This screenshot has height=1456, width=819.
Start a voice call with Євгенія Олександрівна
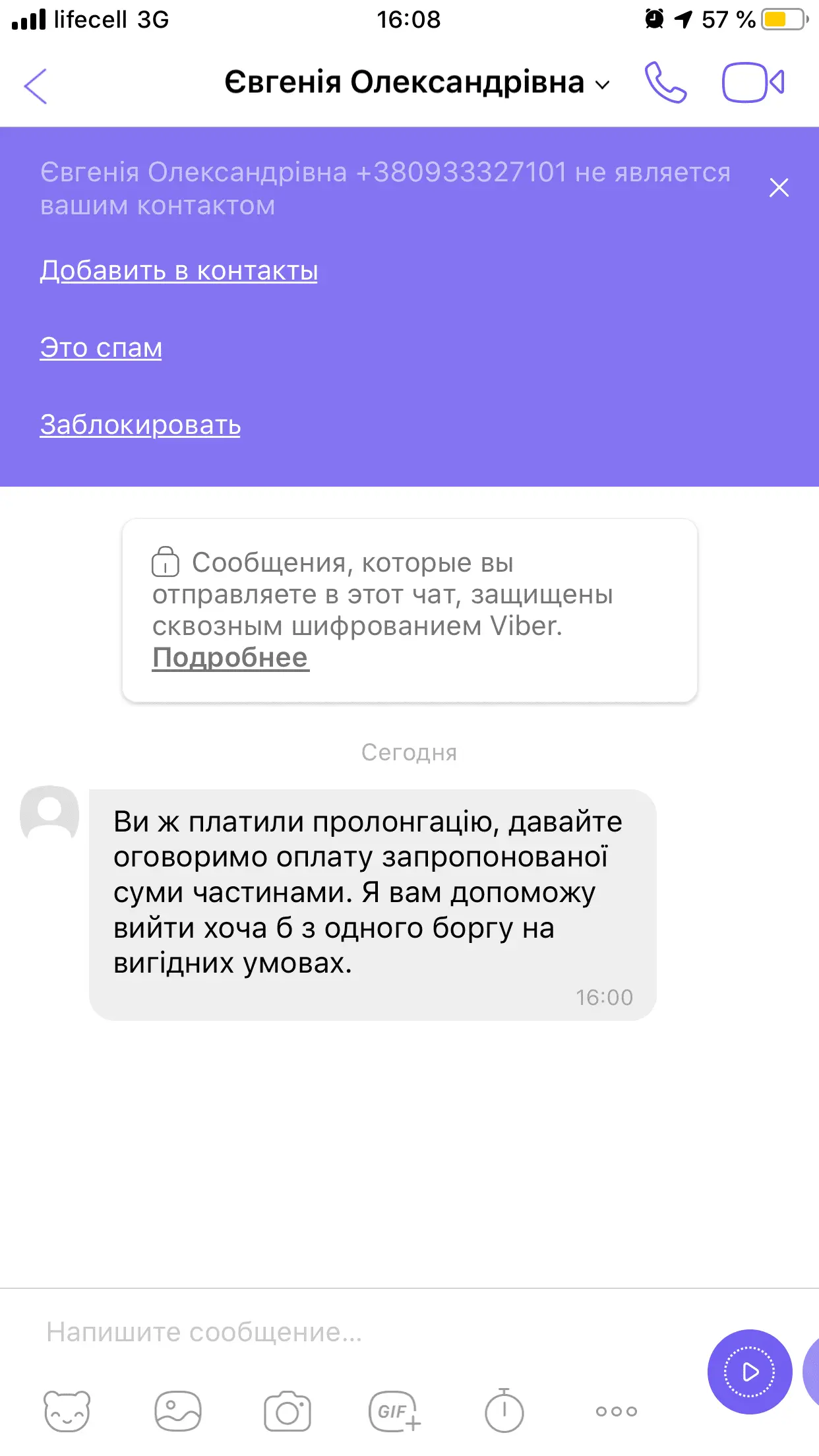coord(665,83)
